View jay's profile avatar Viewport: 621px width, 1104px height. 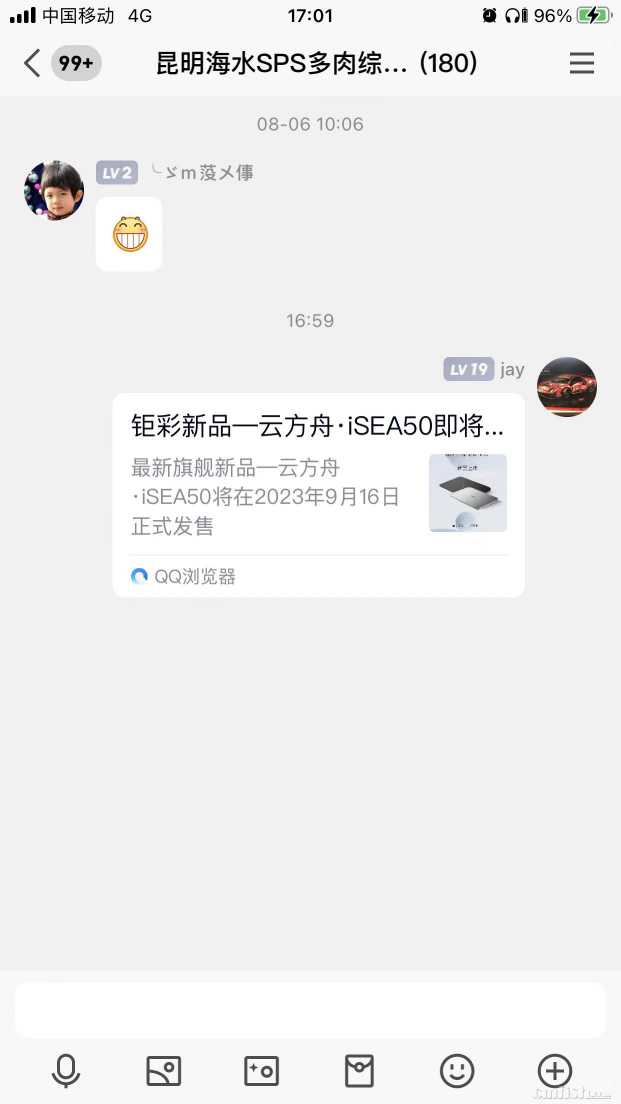click(x=567, y=387)
